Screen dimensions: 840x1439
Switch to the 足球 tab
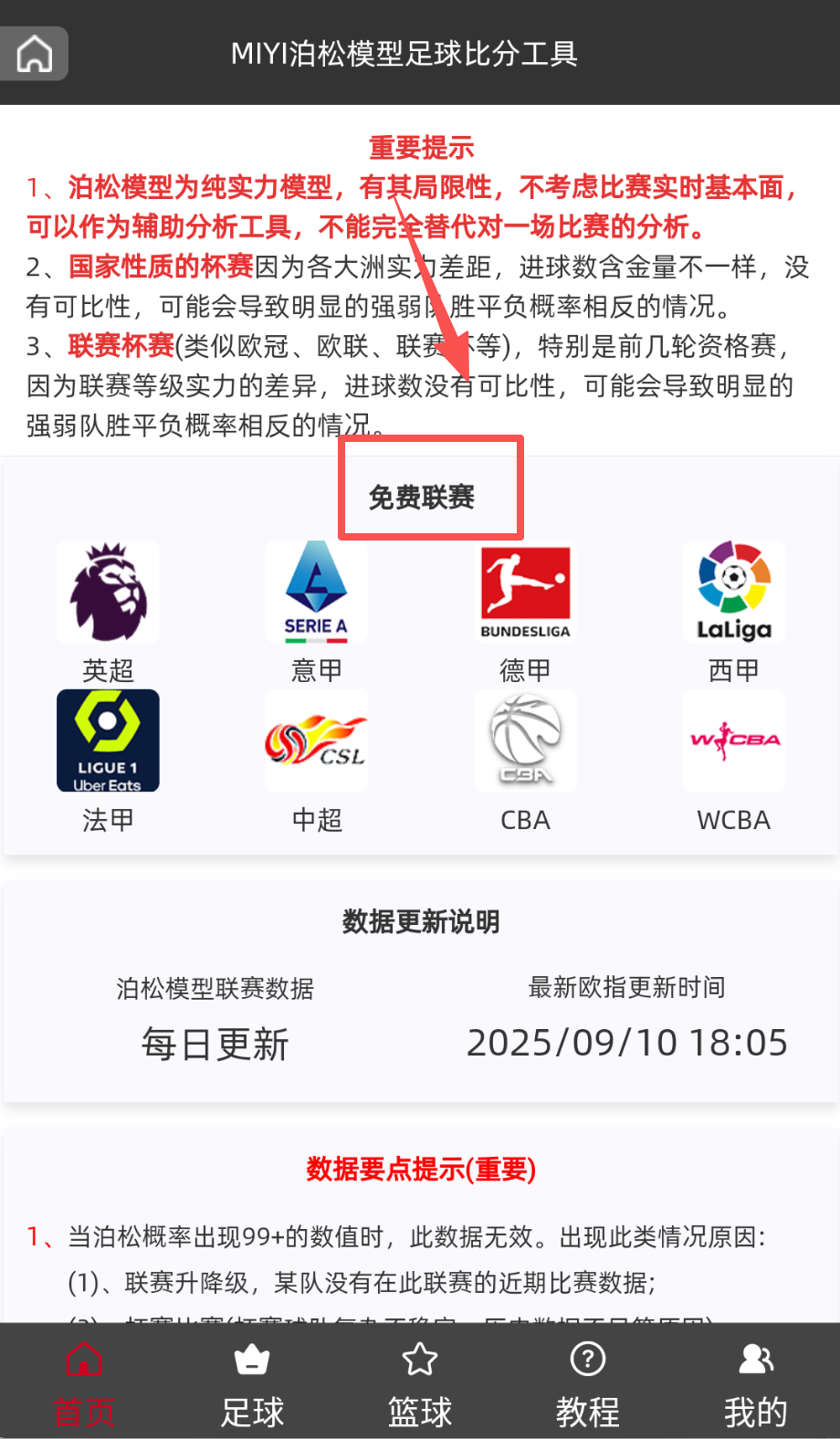(252, 1382)
